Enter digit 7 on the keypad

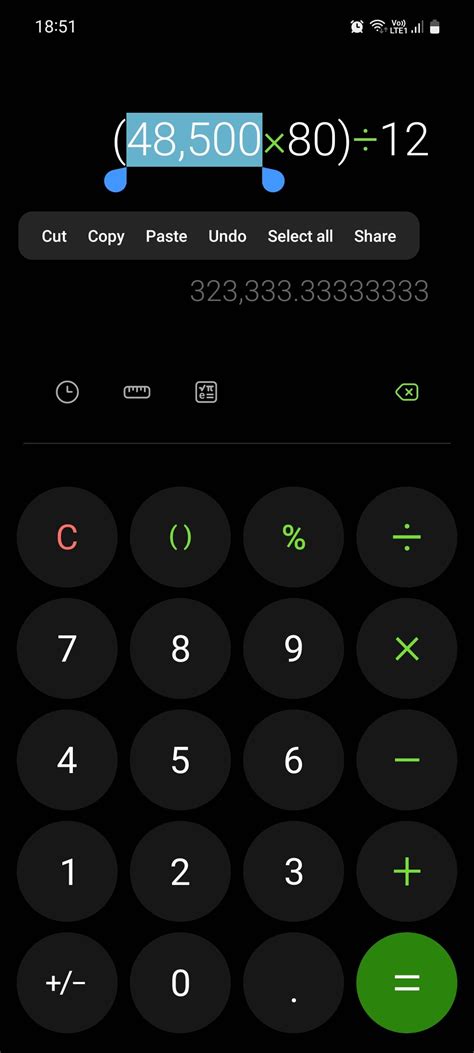67,649
